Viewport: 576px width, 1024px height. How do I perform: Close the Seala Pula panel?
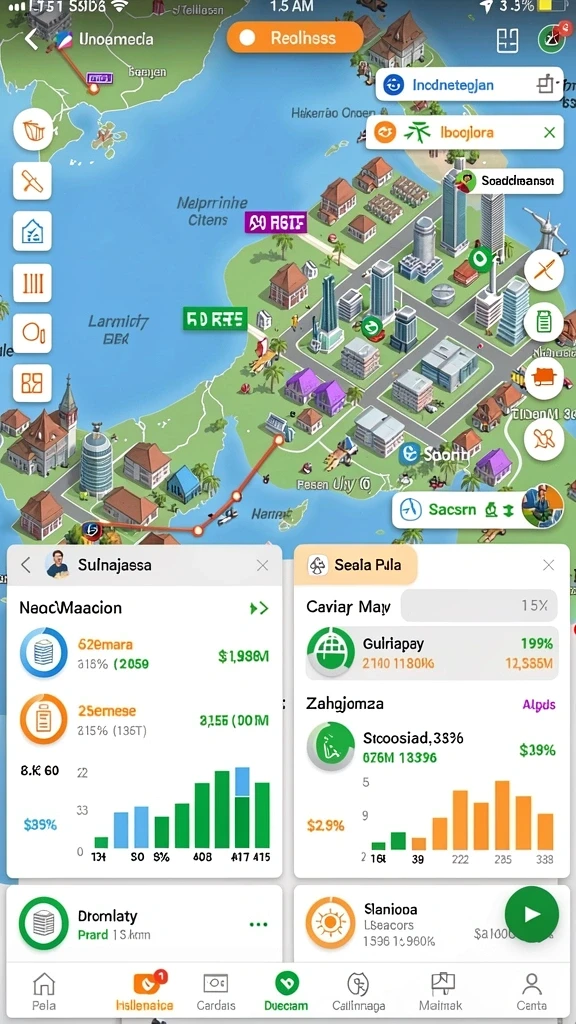[549, 566]
